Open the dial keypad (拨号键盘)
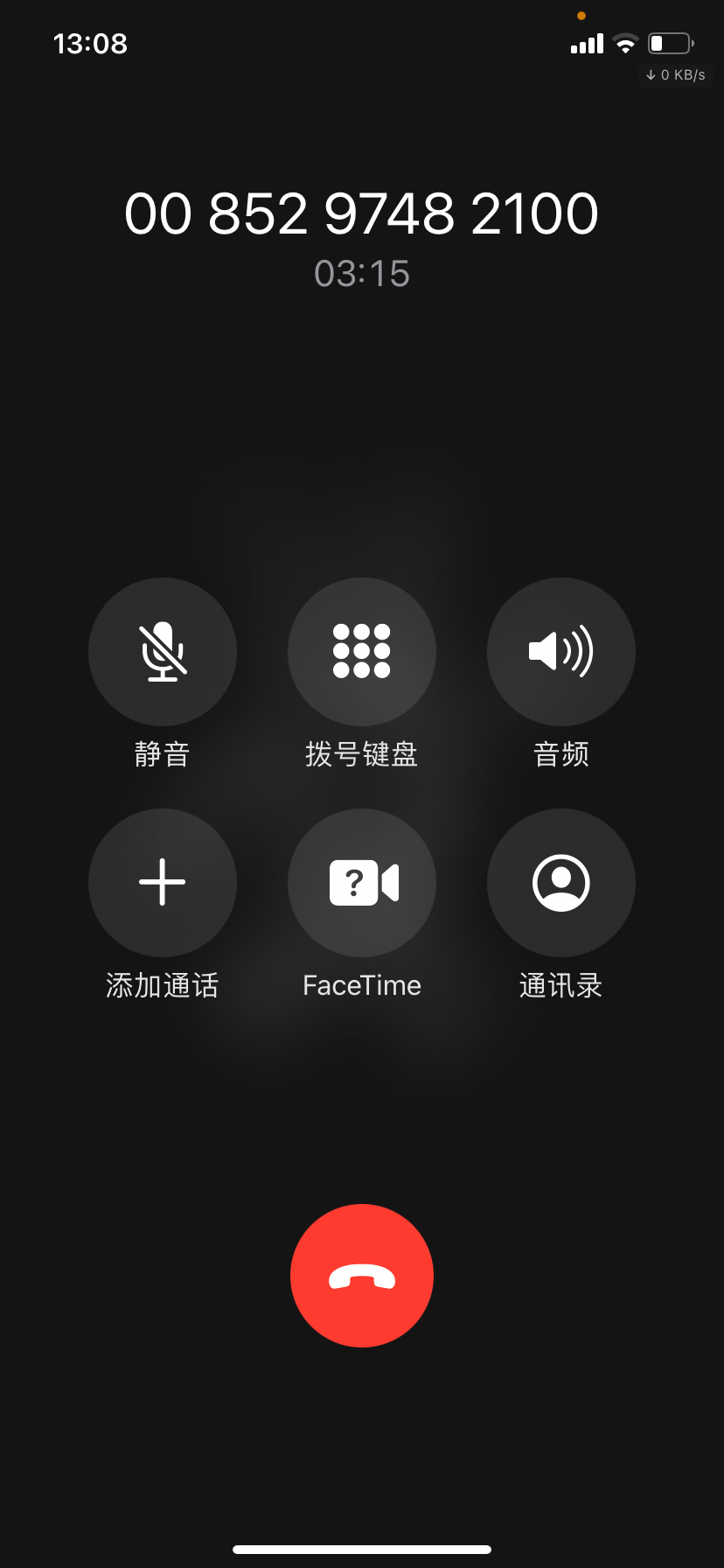The image size is (724, 1568). point(362,652)
